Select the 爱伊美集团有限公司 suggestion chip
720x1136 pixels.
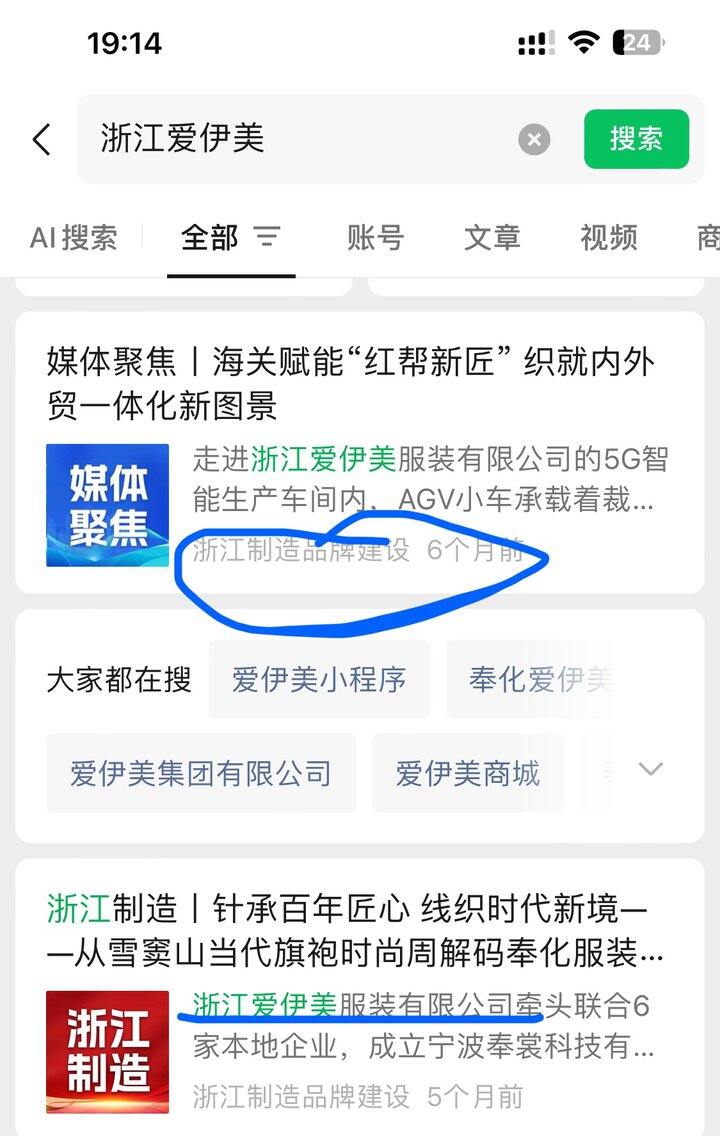click(x=201, y=773)
